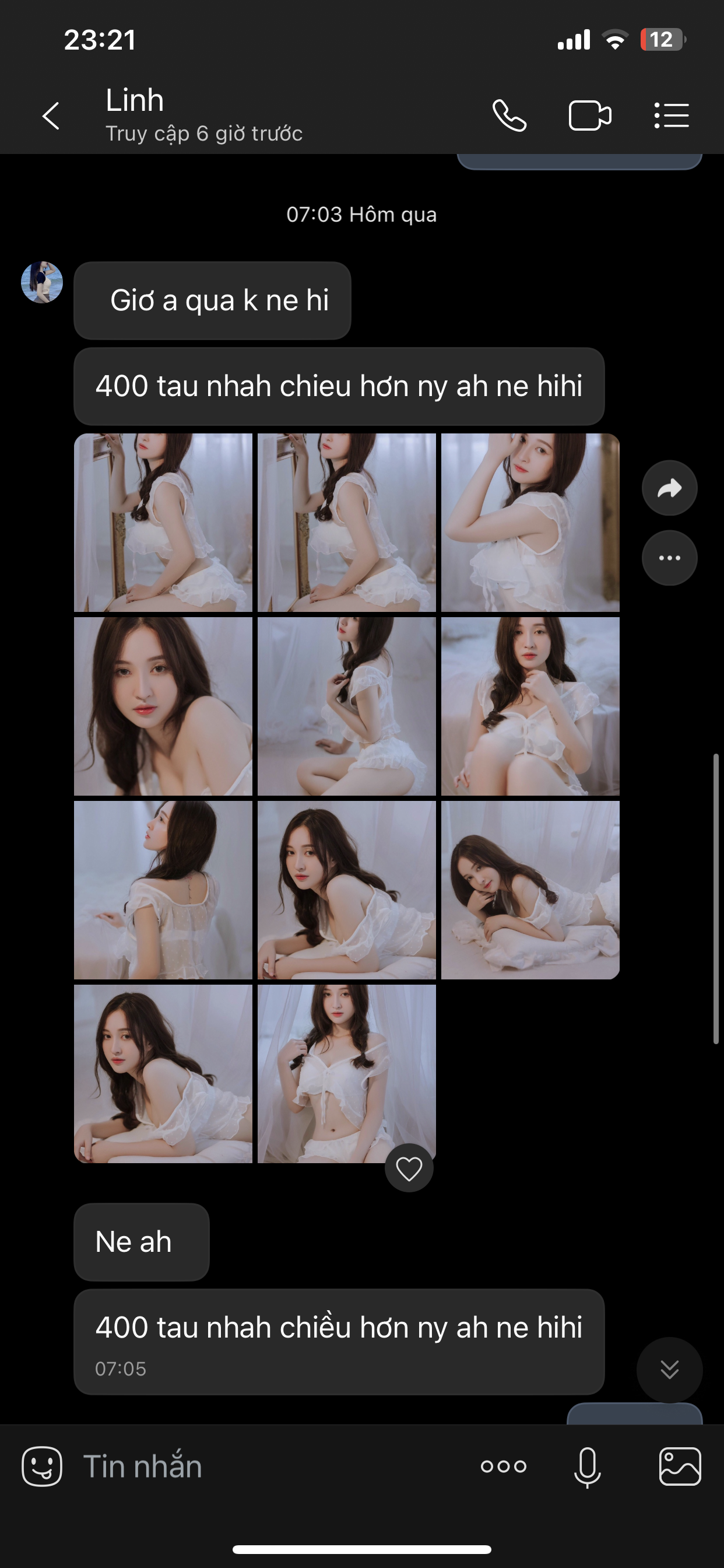Open the sticker and emoji picker

tap(42, 1466)
